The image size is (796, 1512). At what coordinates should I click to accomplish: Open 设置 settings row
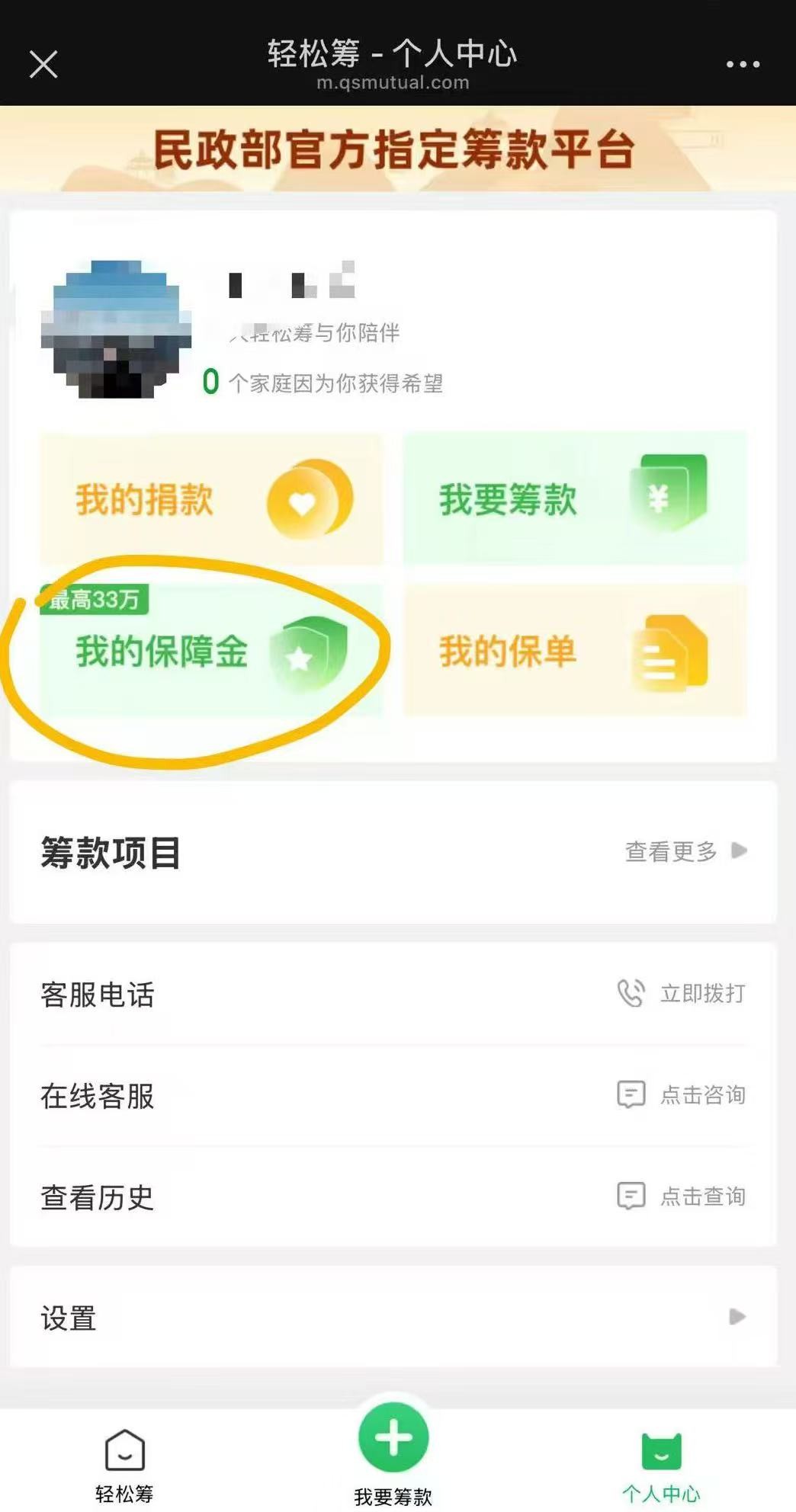pyautogui.click(x=393, y=1318)
